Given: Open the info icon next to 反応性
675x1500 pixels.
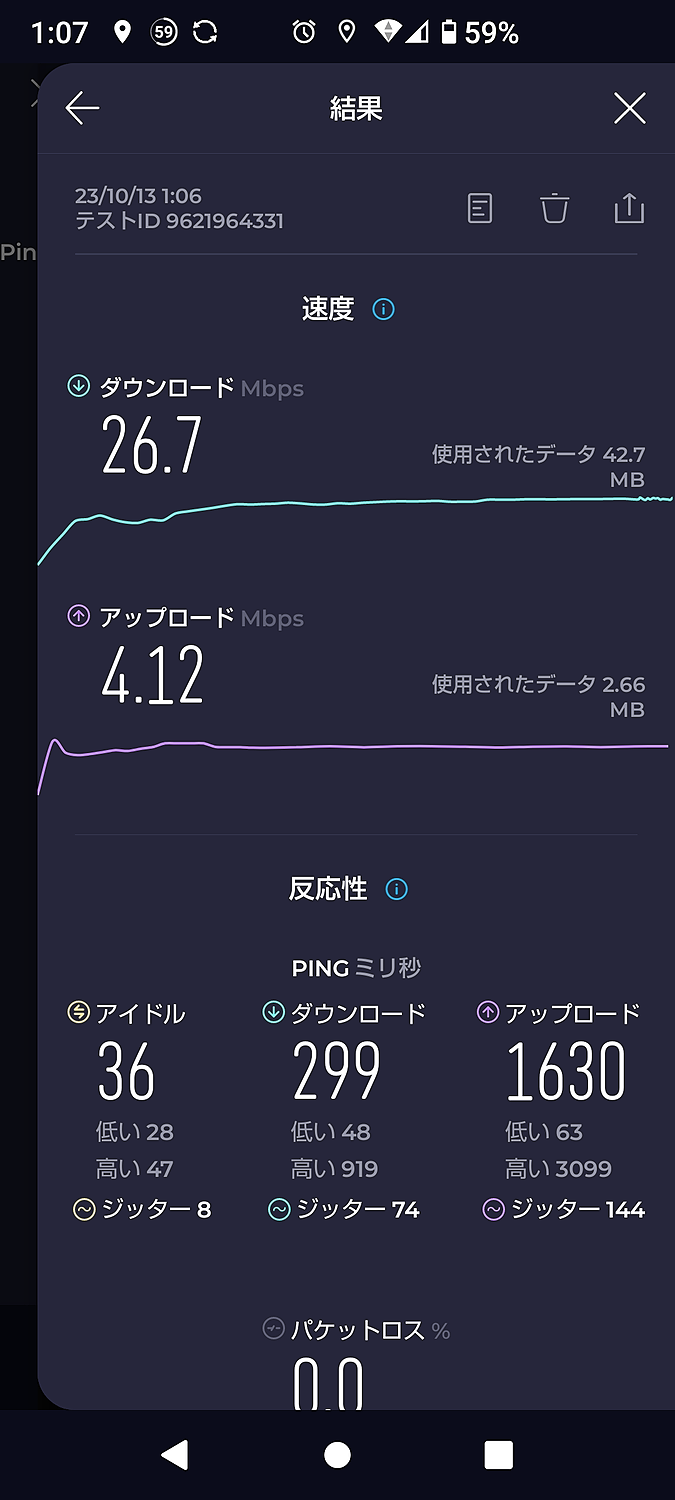Looking at the screenshot, I should click(397, 889).
